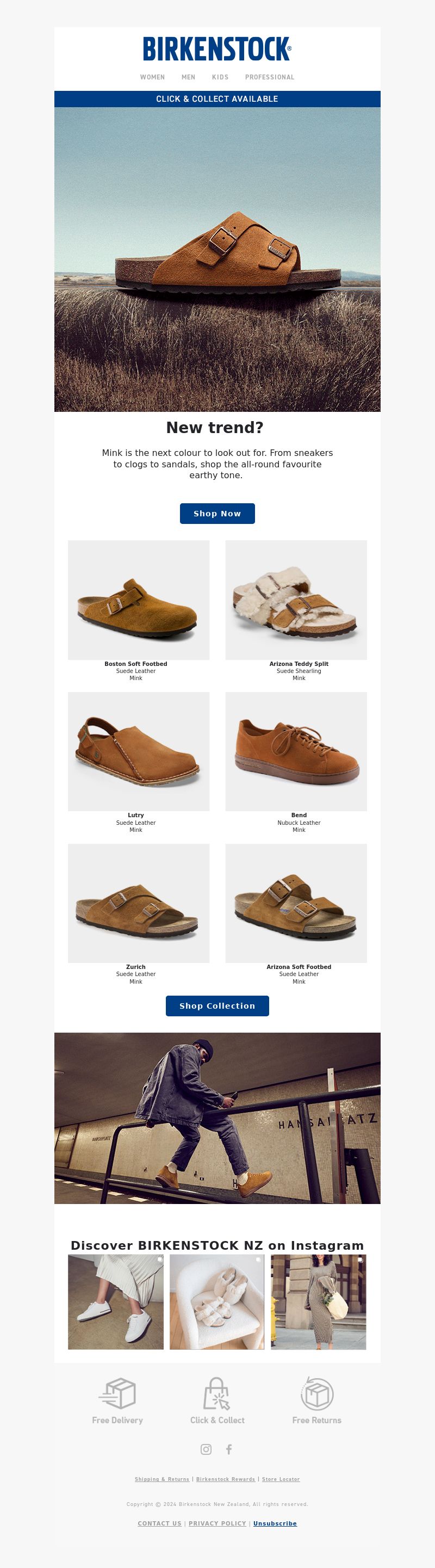The width and height of the screenshot is (435, 1568).
Task: Open the Instagram icon in footer
Action: coord(206,1449)
